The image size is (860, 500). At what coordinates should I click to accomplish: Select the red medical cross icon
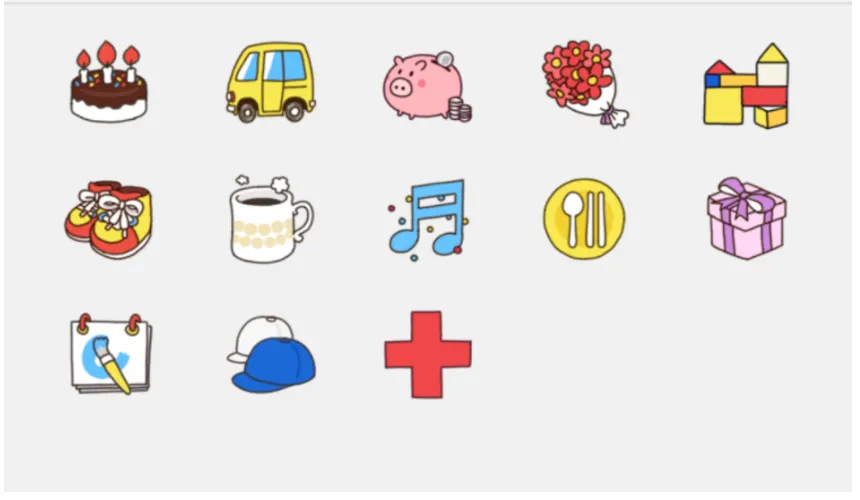pos(428,354)
